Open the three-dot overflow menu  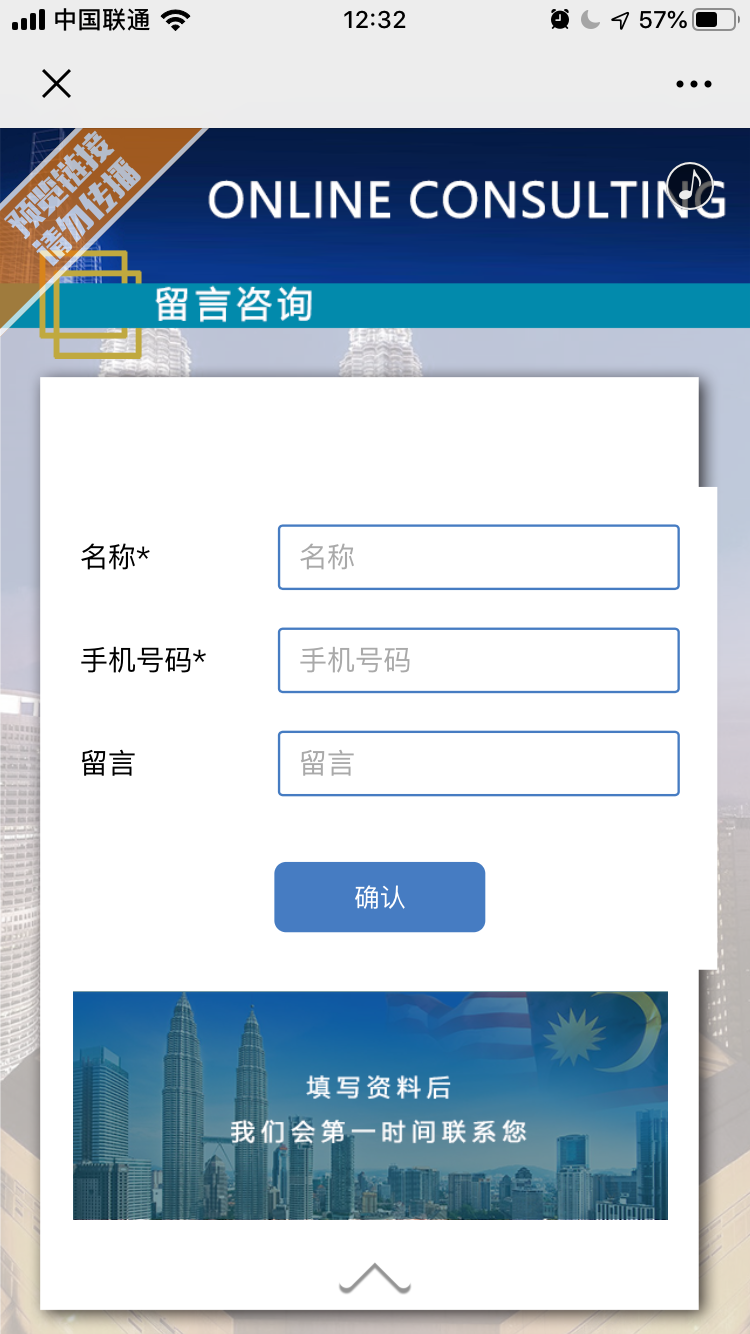click(693, 85)
